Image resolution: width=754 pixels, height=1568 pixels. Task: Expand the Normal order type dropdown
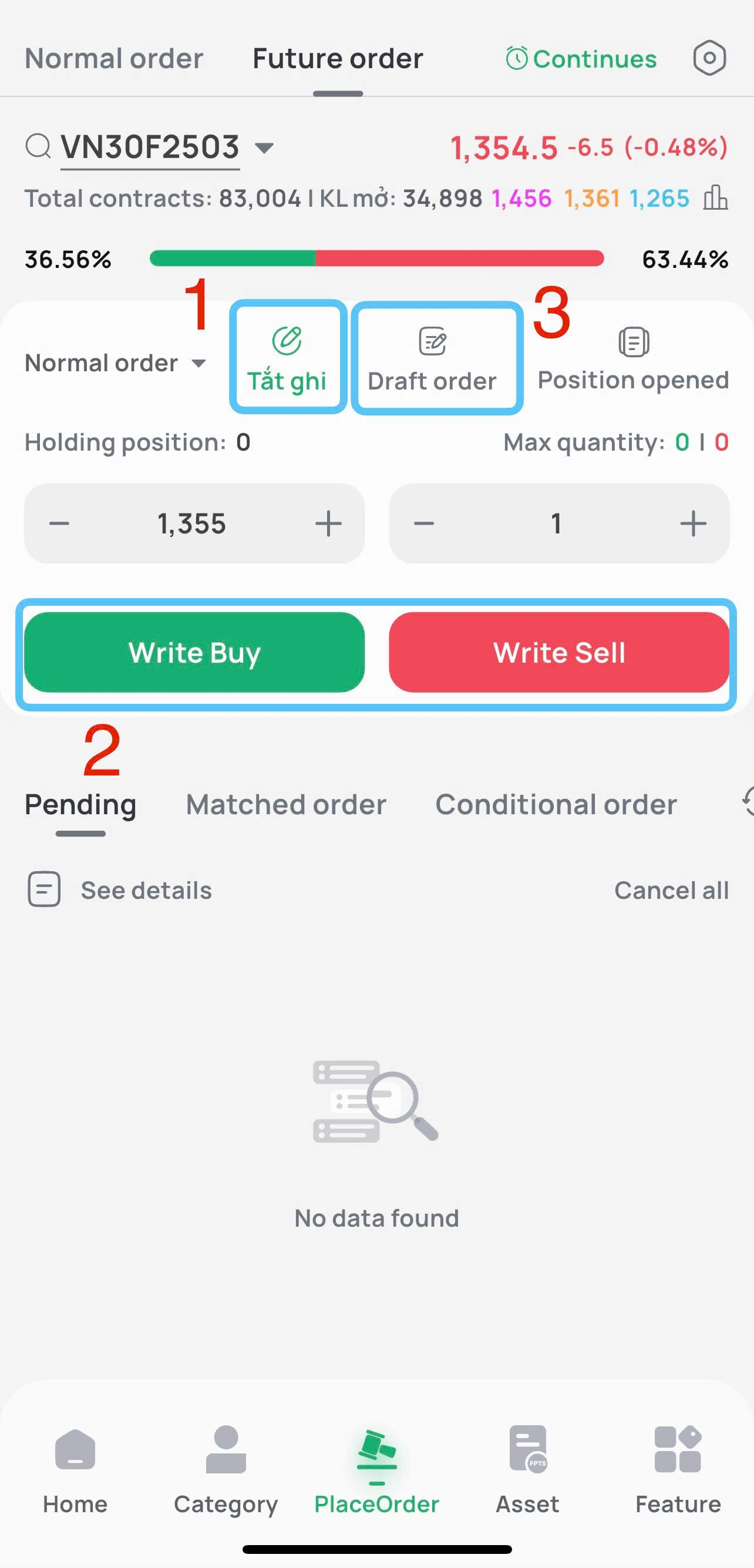click(x=116, y=363)
